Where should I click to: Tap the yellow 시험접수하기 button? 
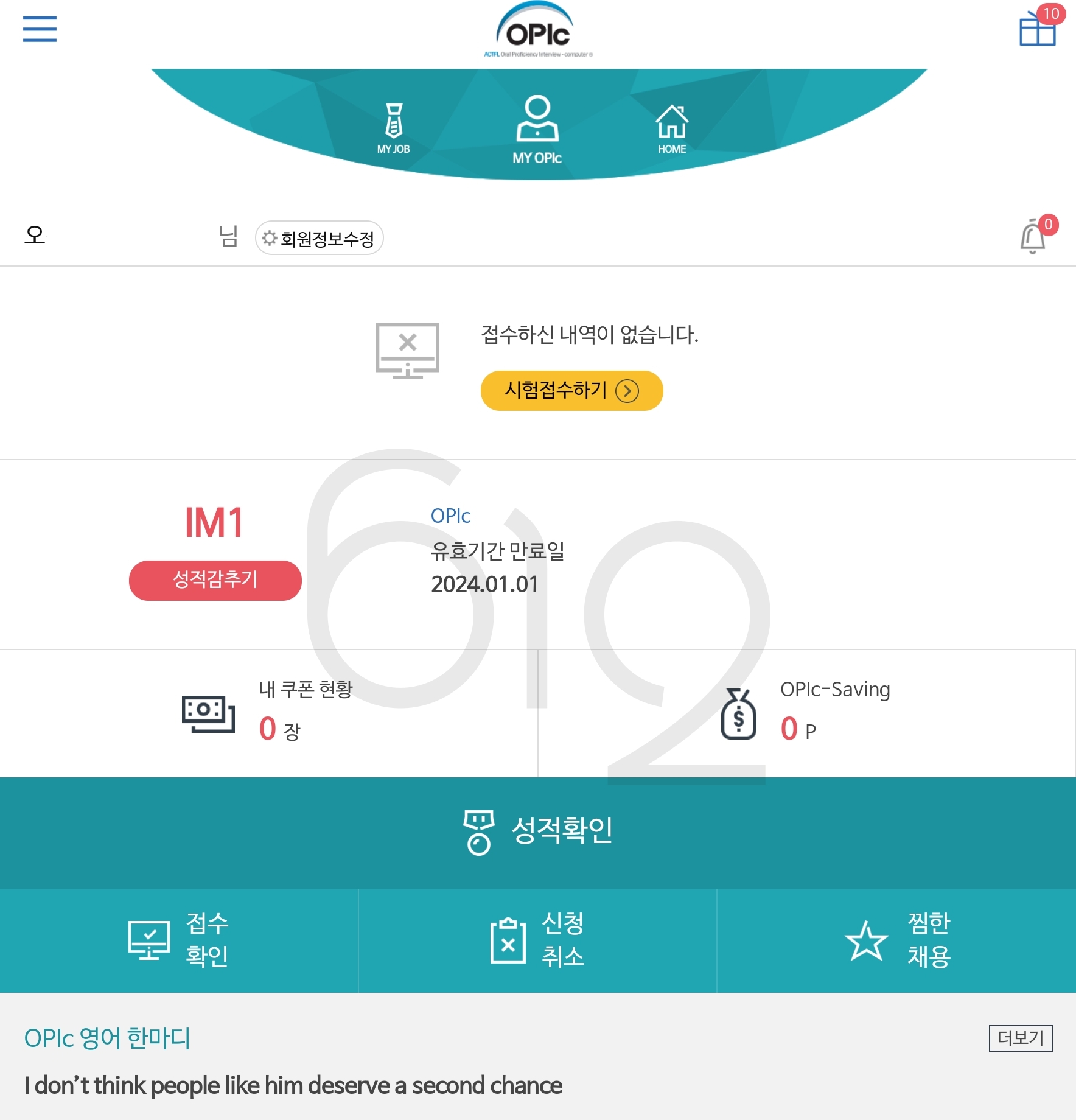[571, 390]
